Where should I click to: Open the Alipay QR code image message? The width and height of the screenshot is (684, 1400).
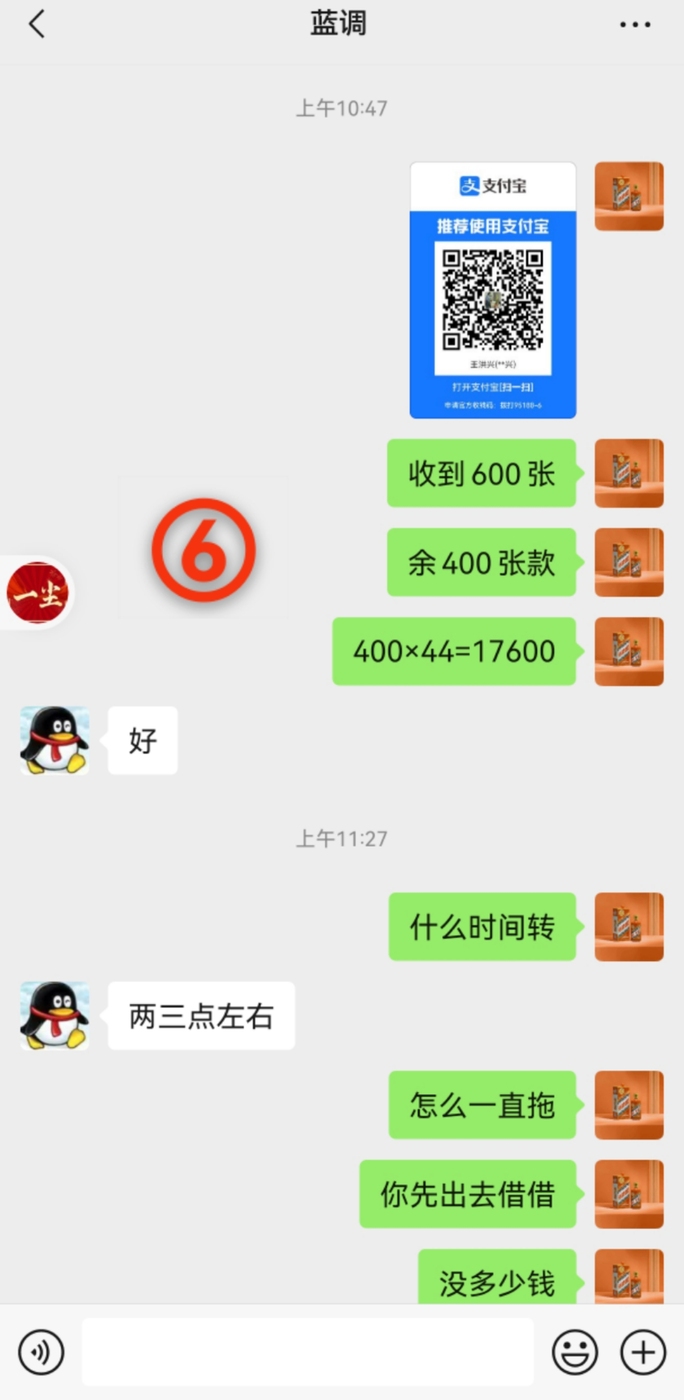[493, 290]
